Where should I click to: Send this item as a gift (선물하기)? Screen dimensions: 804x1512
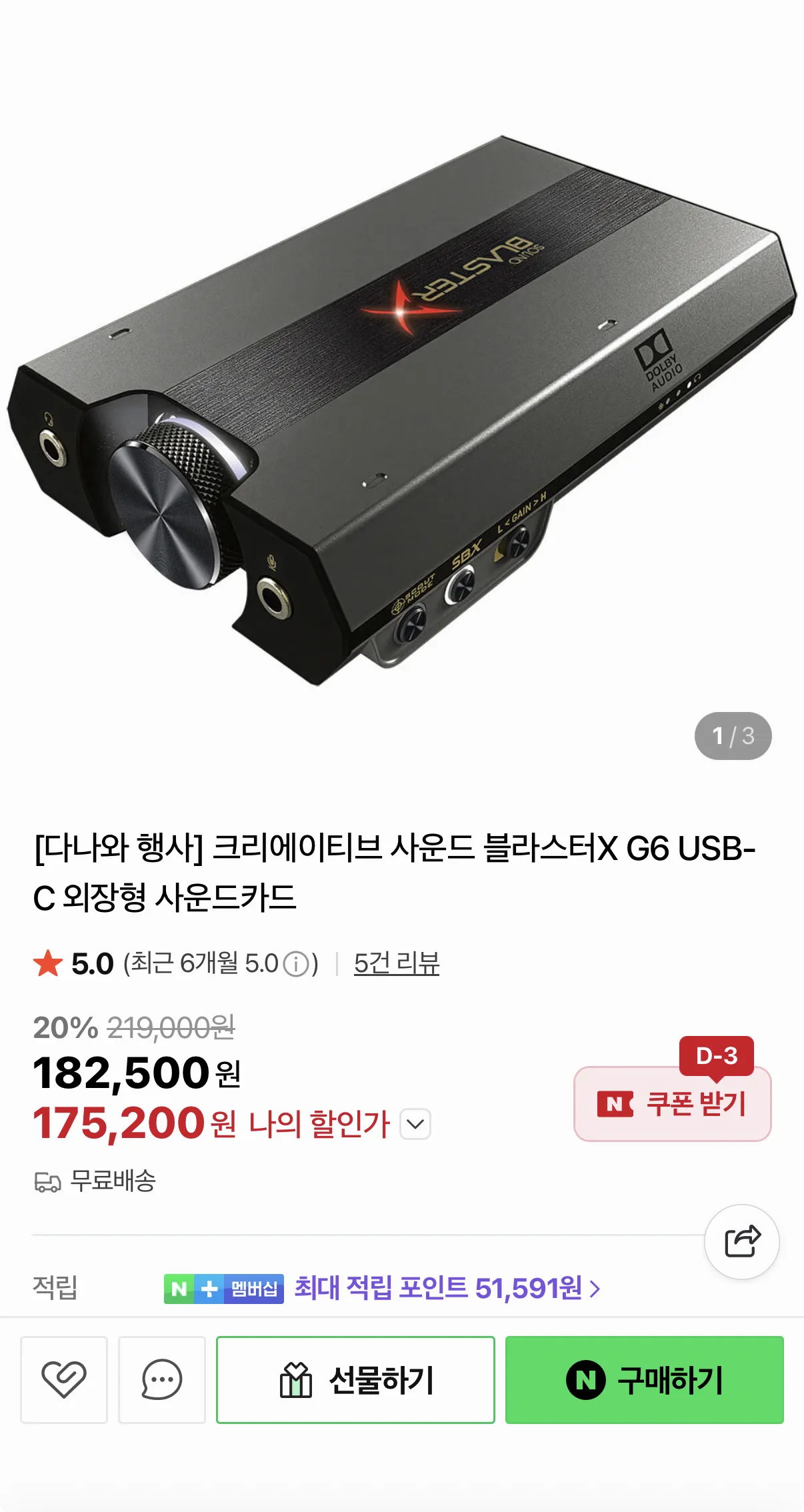pyautogui.click(x=355, y=1379)
